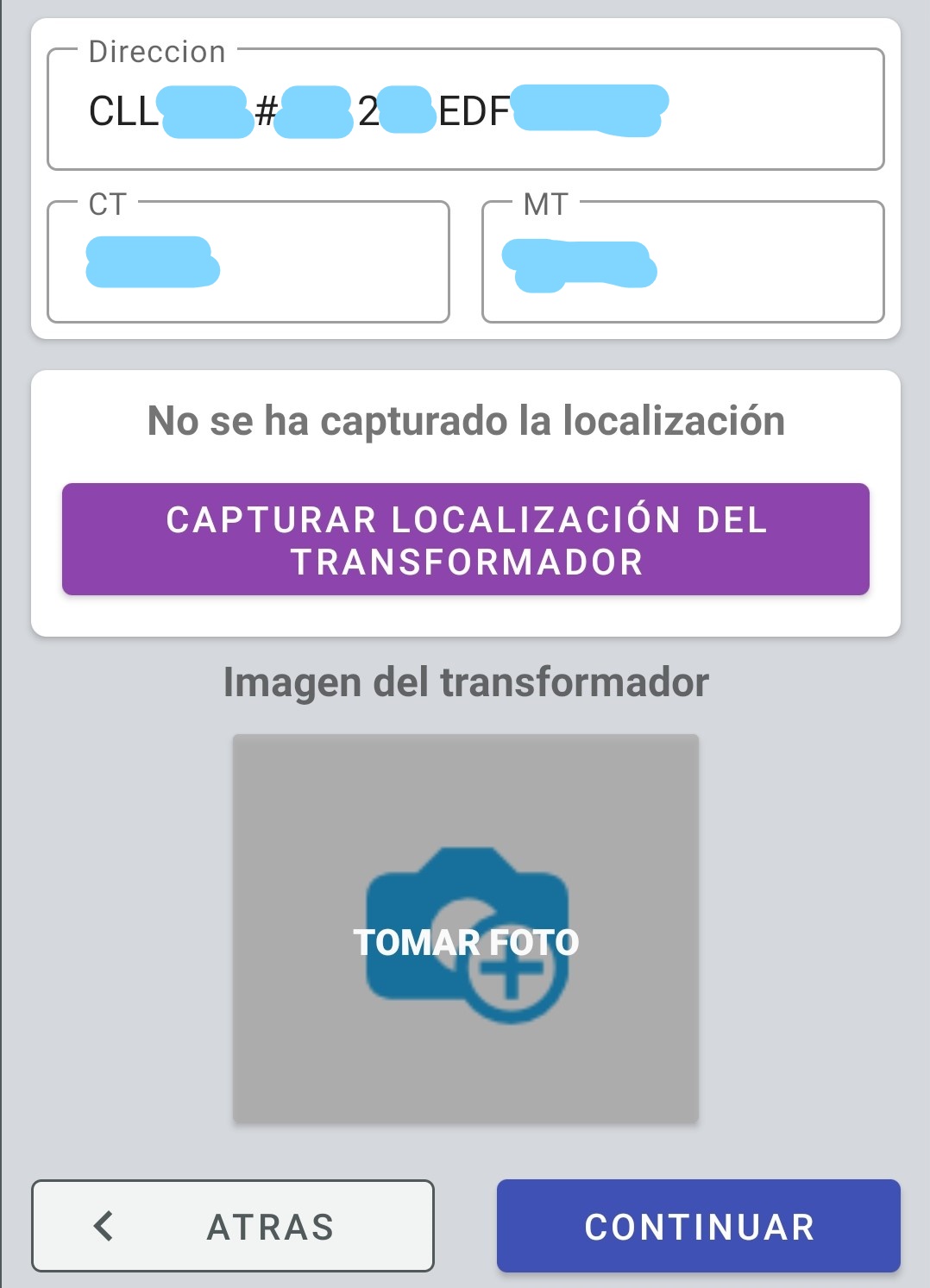Go back with the Atras button
Screen dimensions: 930x1288
point(233,1226)
